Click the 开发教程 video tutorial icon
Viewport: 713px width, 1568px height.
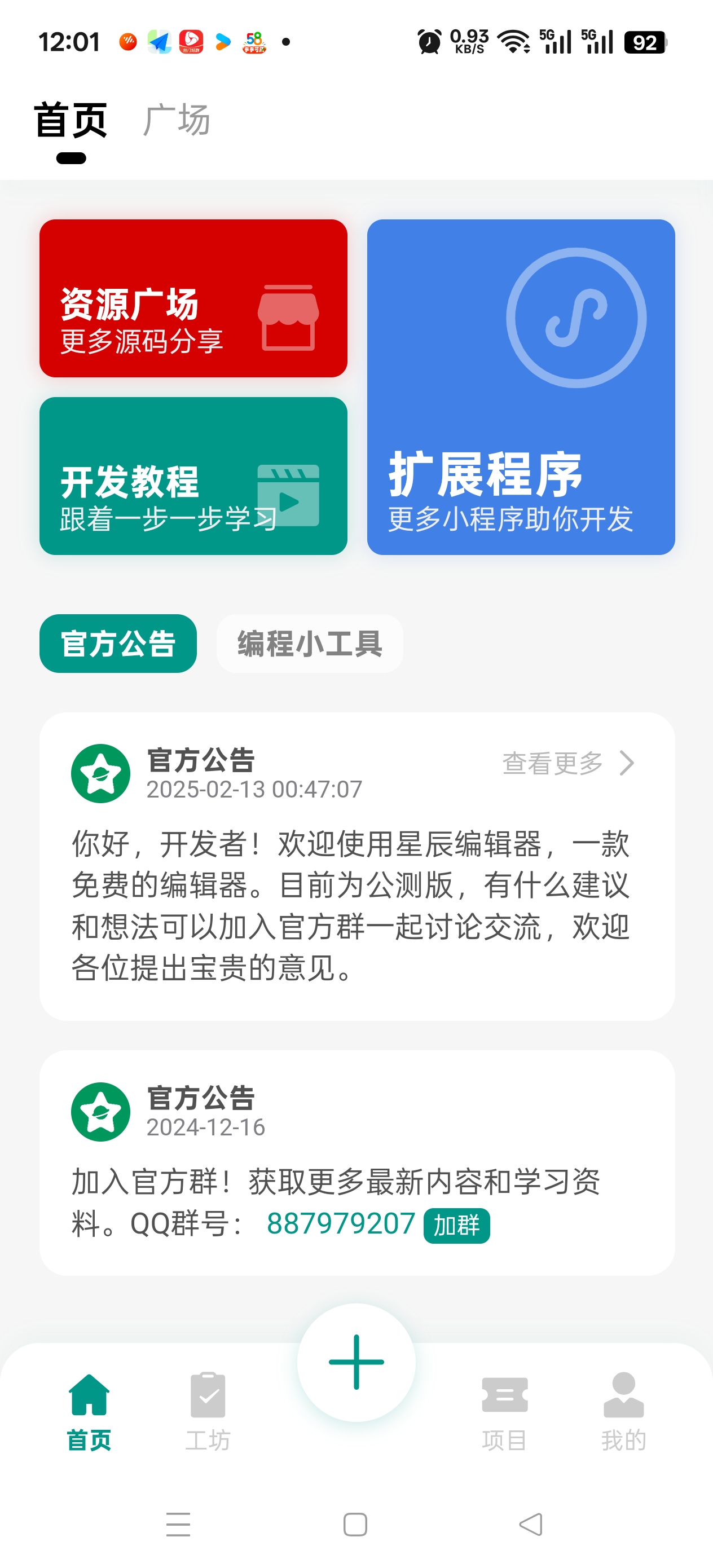289,494
